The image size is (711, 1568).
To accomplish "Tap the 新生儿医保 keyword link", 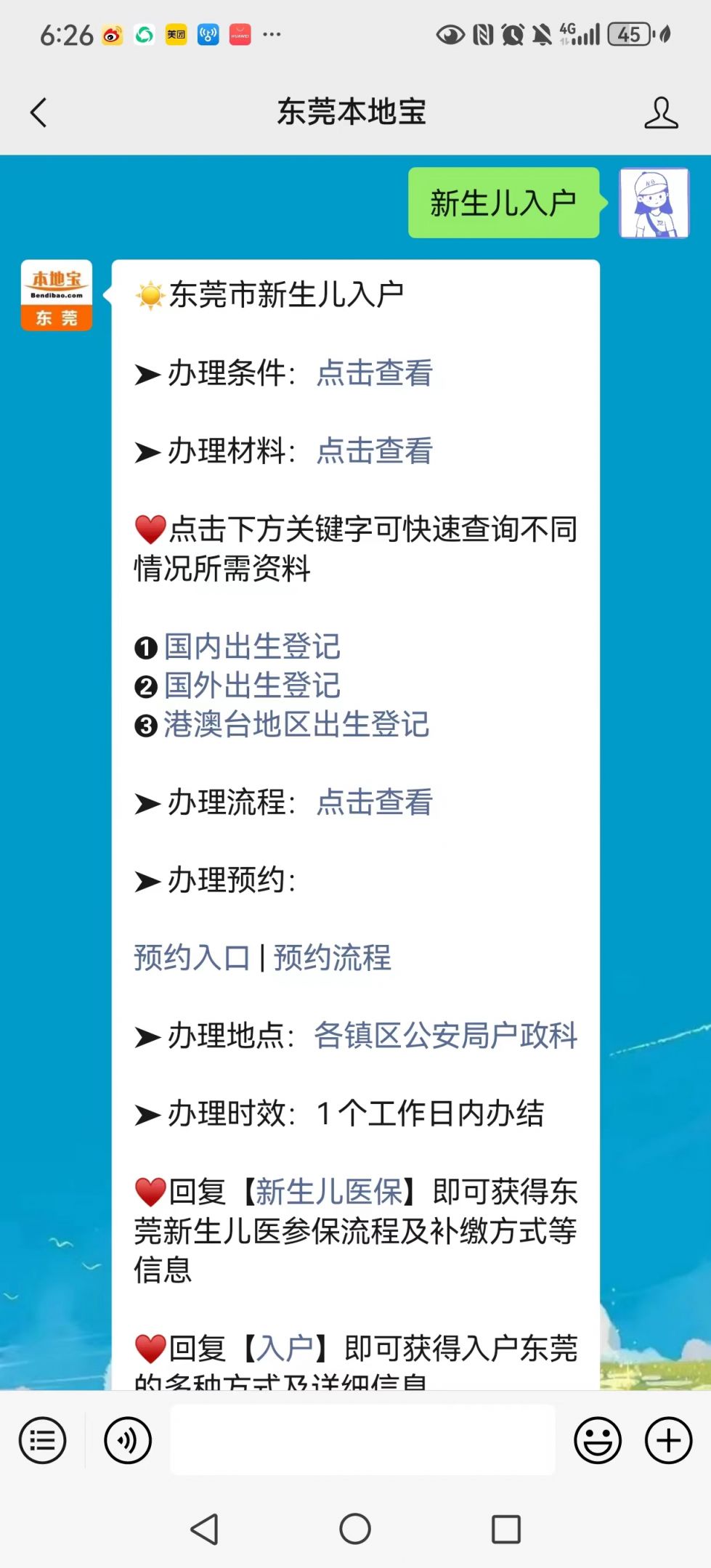I will 329,1192.
